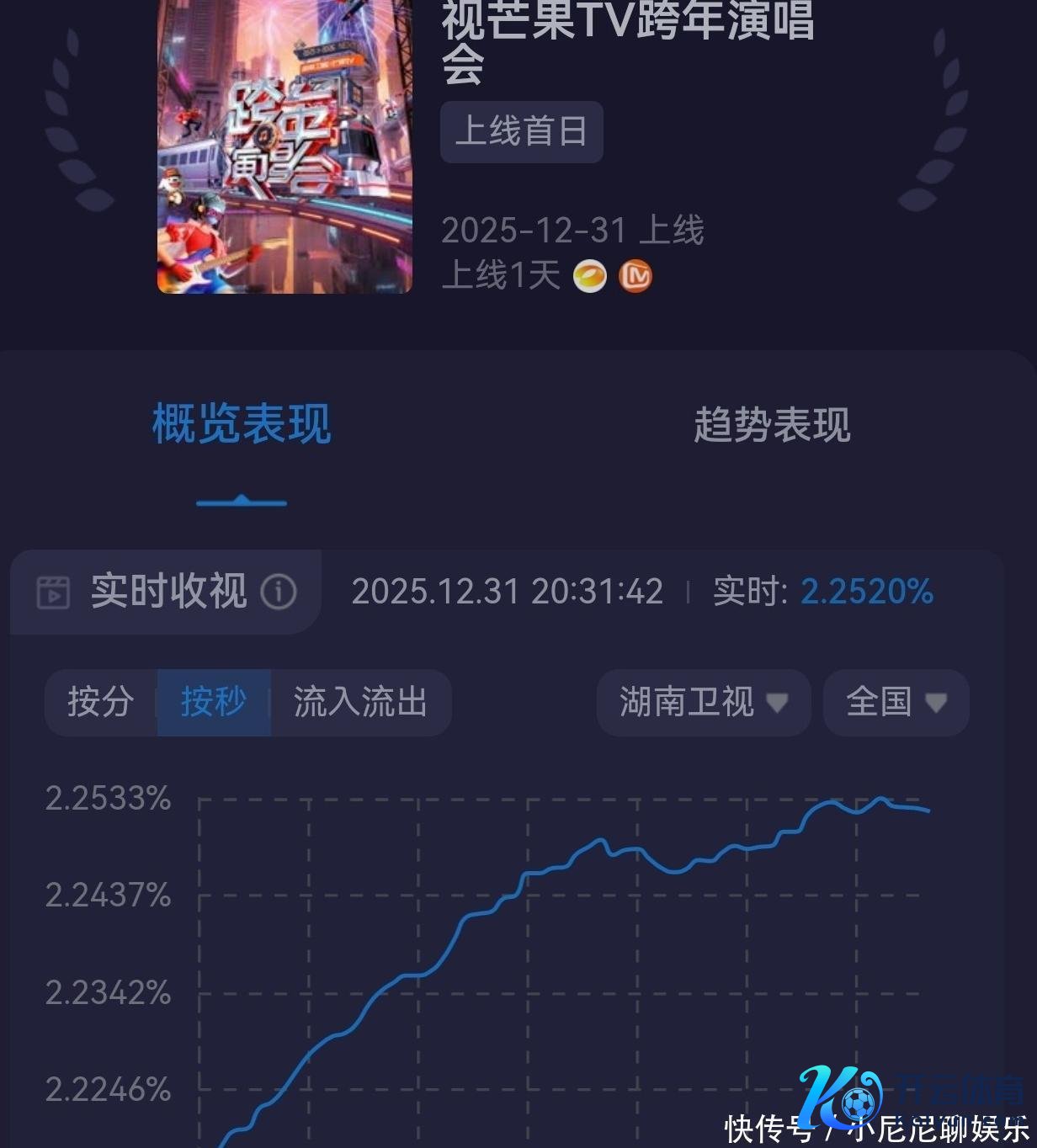Open the info icon beside 实时收视

pyautogui.click(x=279, y=592)
